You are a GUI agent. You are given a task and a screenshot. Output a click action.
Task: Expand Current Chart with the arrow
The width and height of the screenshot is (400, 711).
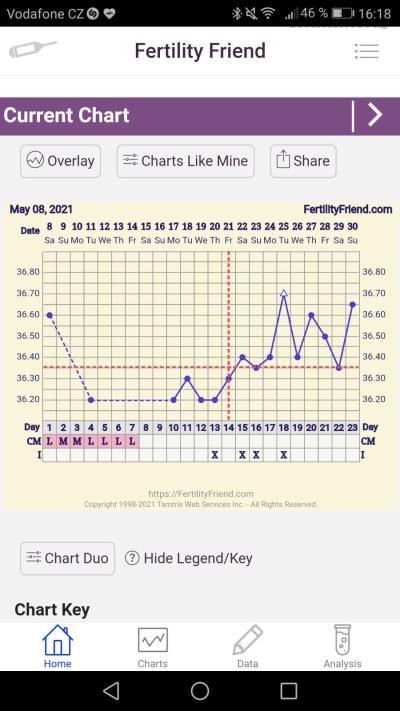(376, 116)
